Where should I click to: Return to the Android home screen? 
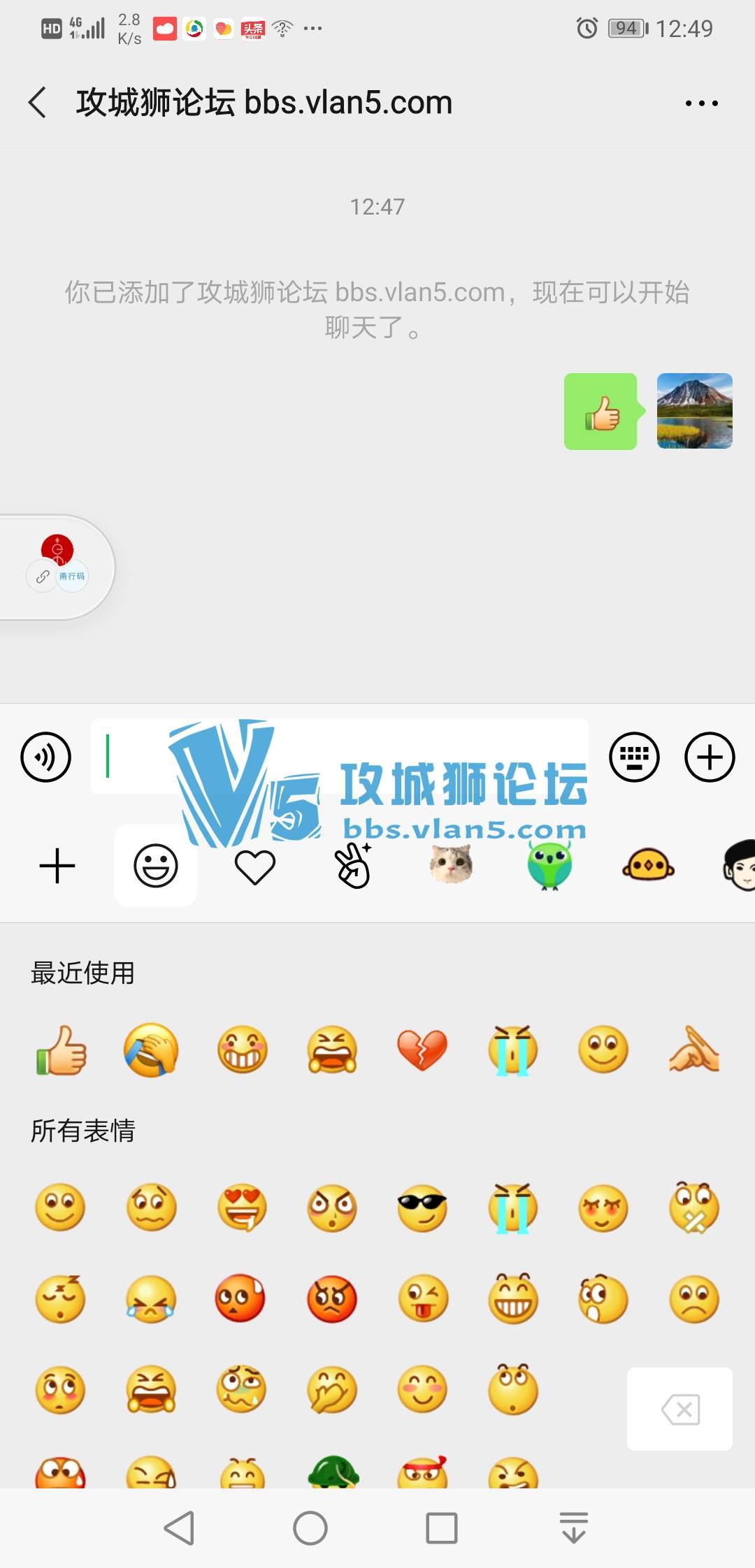pyautogui.click(x=310, y=1528)
